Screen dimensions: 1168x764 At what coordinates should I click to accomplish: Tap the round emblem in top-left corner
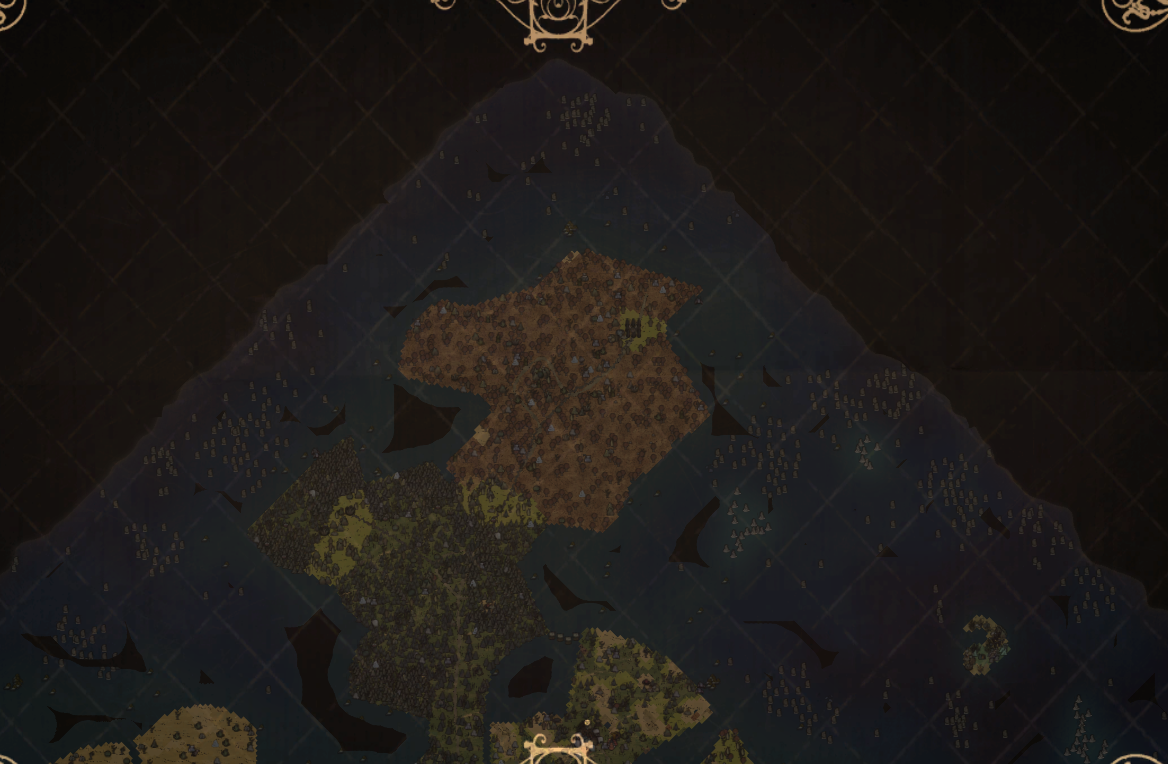(x=8, y=12)
